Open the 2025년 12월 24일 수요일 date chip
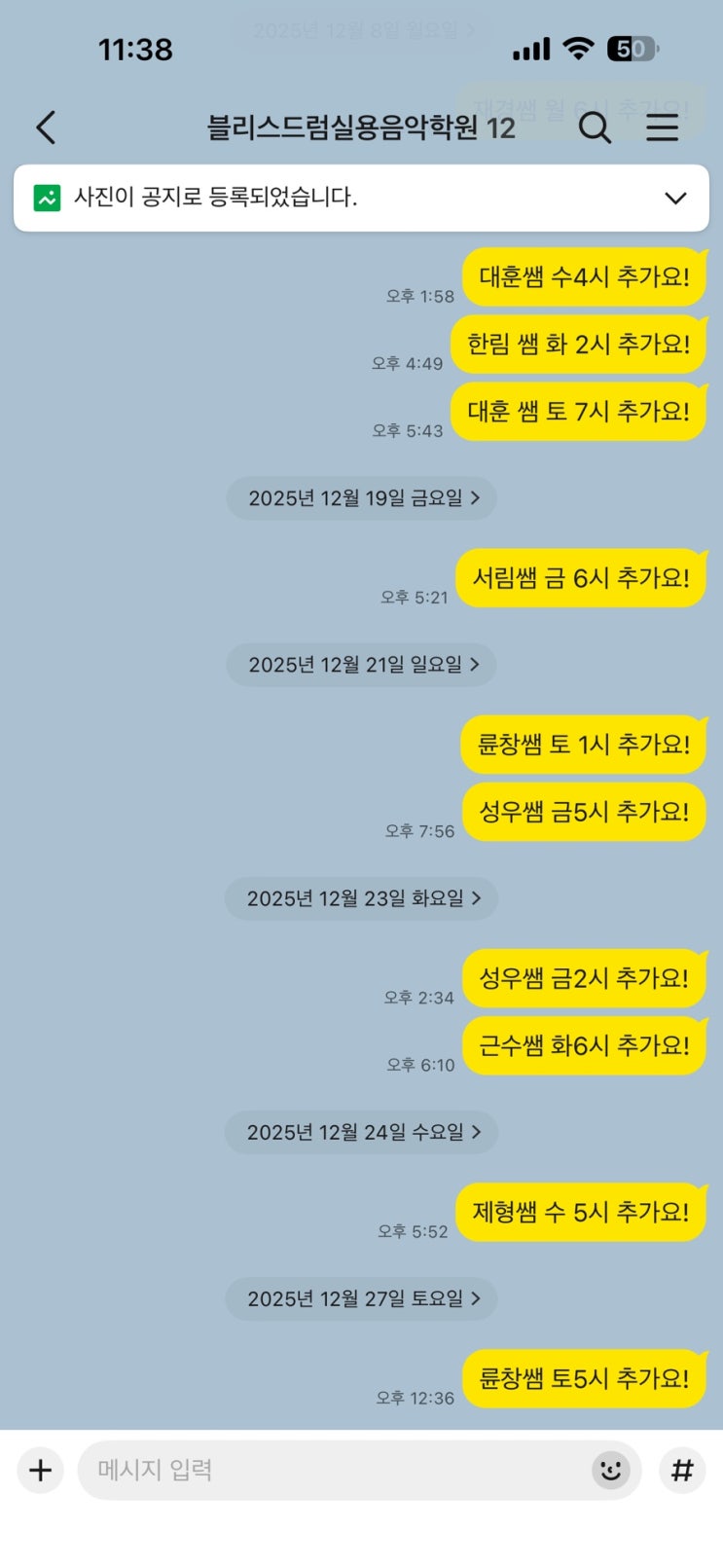The width and height of the screenshot is (723, 1568). (x=362, y=1132)
